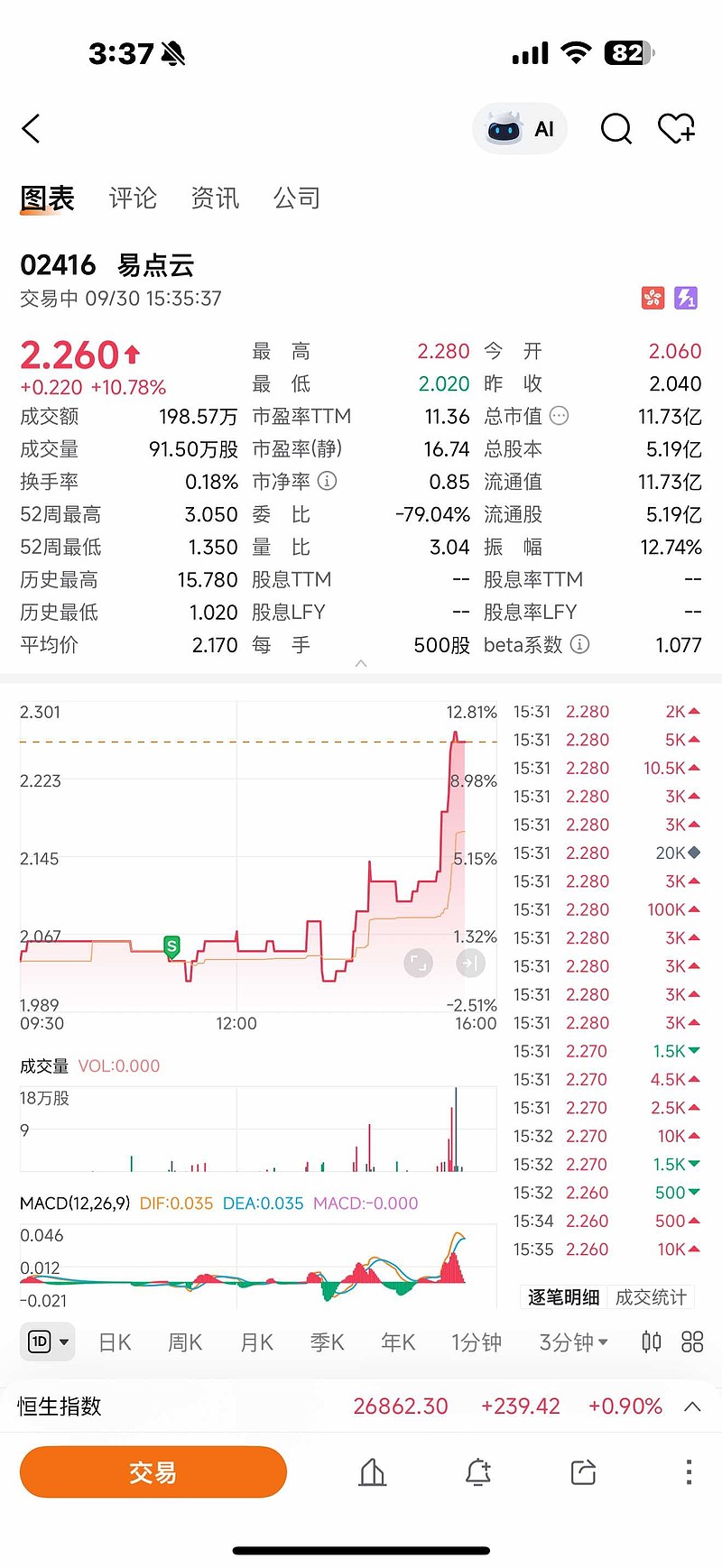Switch to the 资讯 tab
This screenshot has height=1568, width=722.
pyautogui.click(x=215, y=198)
